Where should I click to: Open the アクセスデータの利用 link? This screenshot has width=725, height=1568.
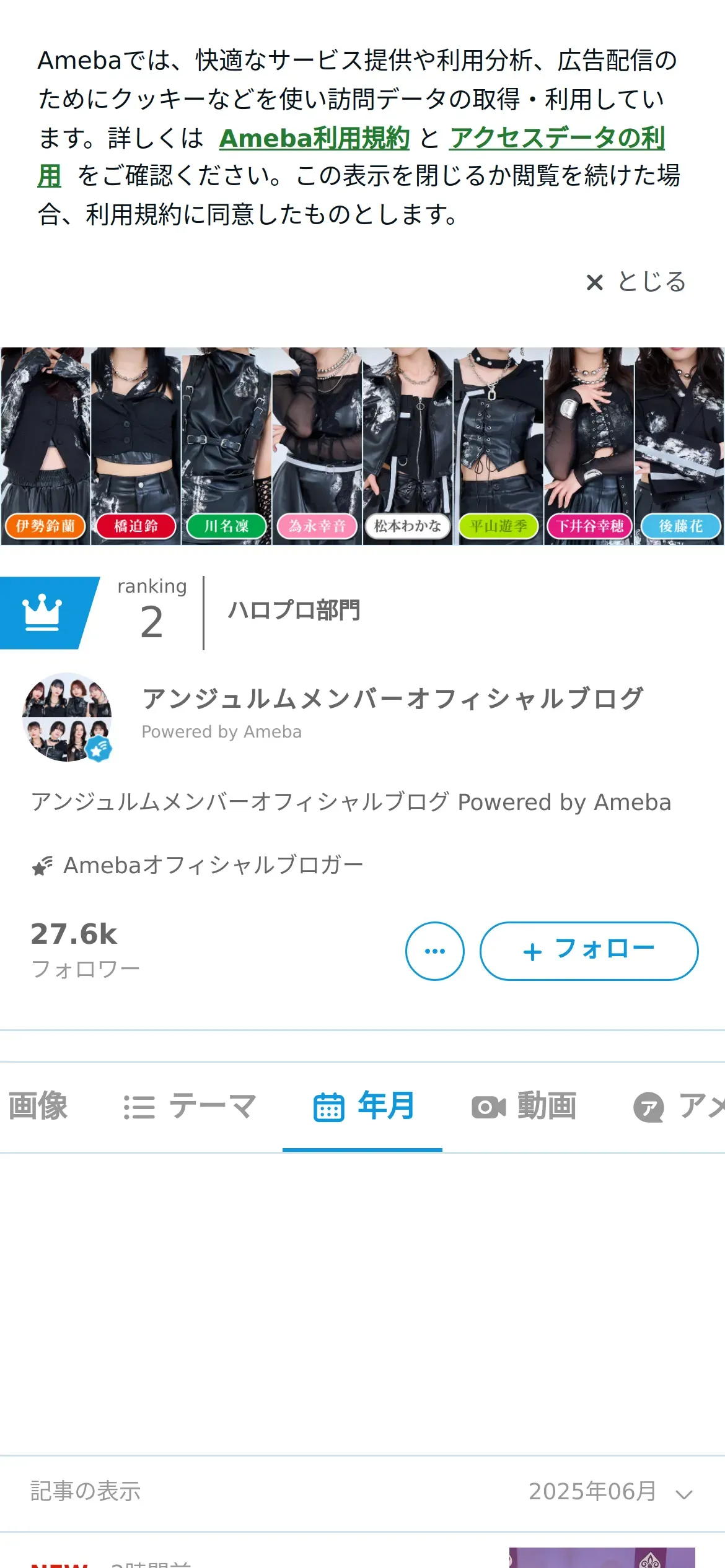557,138
